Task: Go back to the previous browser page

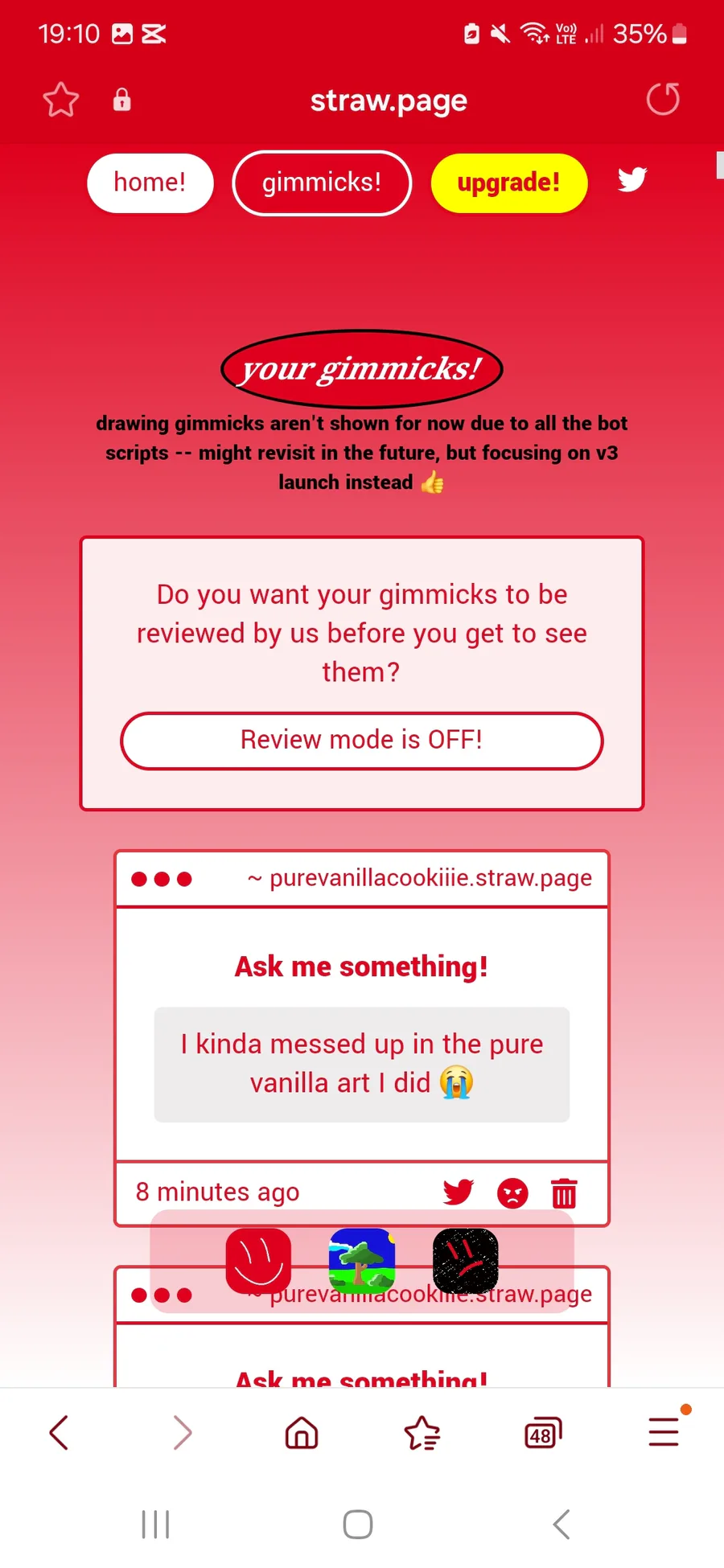Action: tap(60, 1432)
